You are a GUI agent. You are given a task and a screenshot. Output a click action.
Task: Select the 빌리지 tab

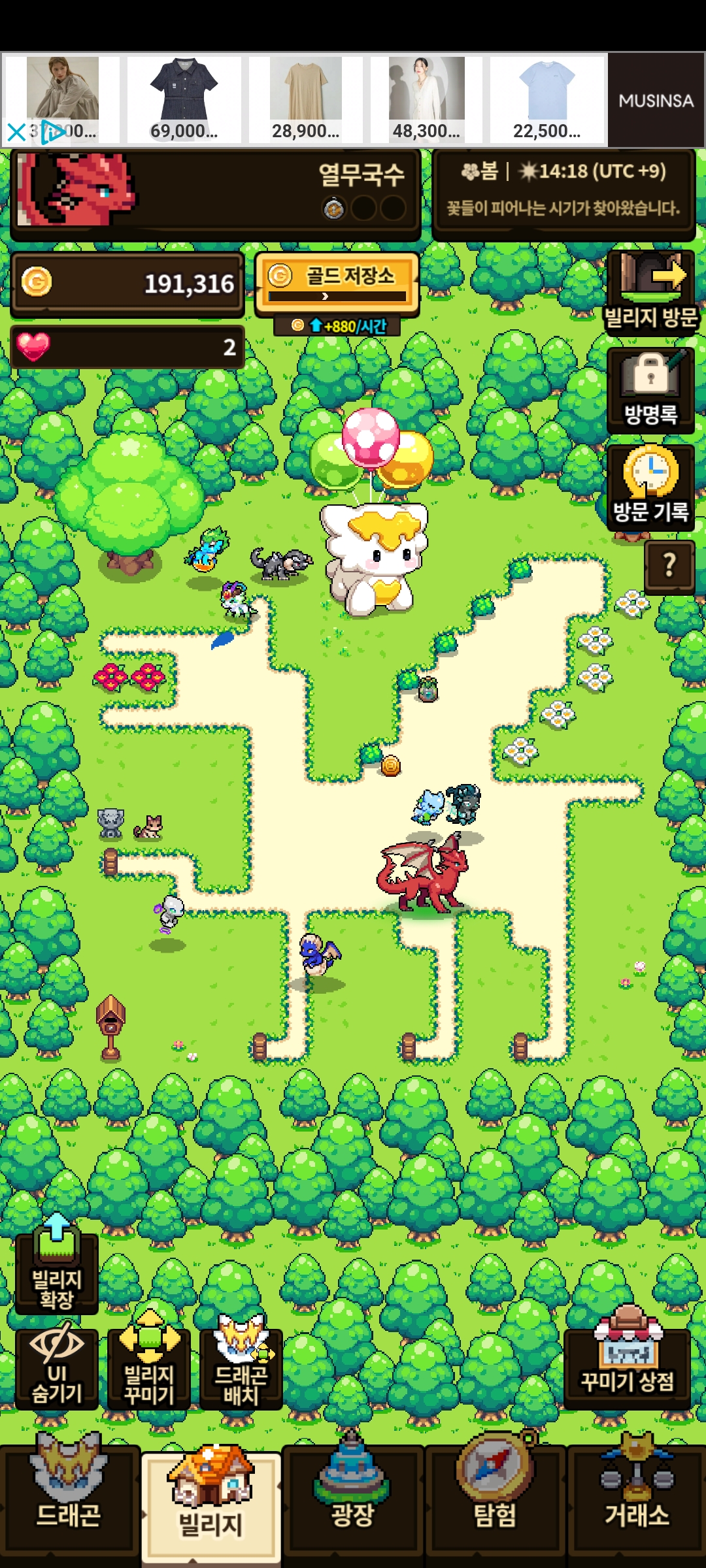[x=211, y=1507]
